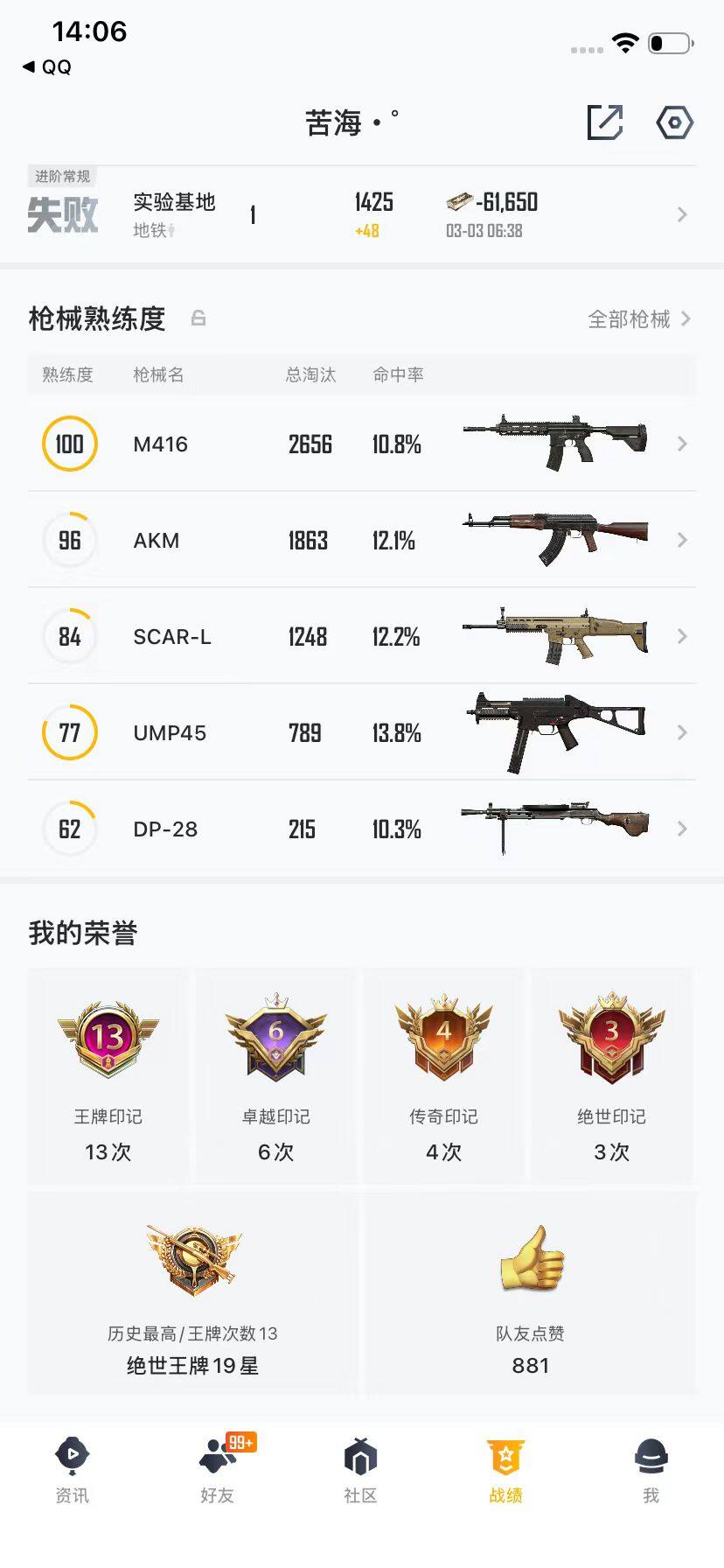The width and height of the screenshot is (724, 1568).
Task: Expand the AKM weapon row chevron
Action: coord(682,540)
